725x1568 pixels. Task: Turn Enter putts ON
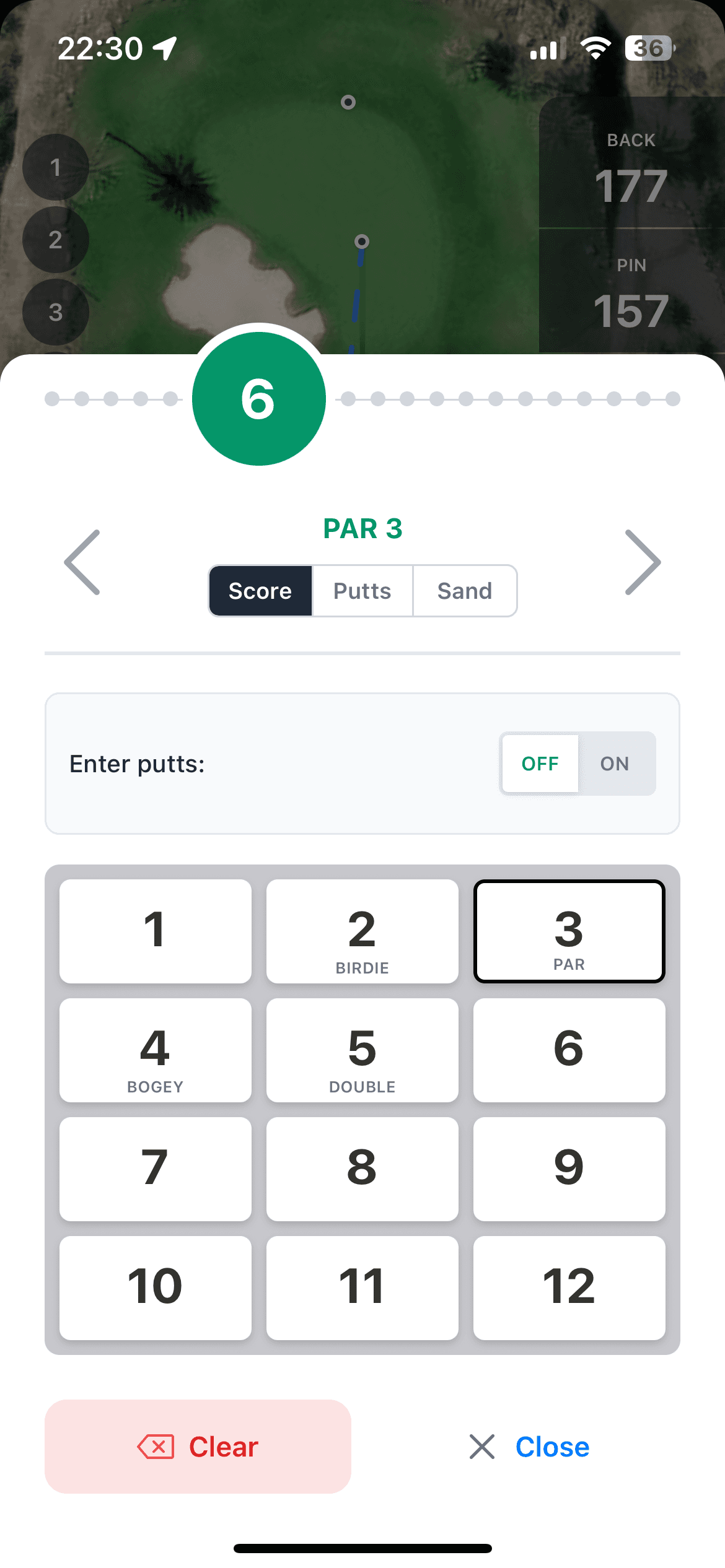point(615,764)
